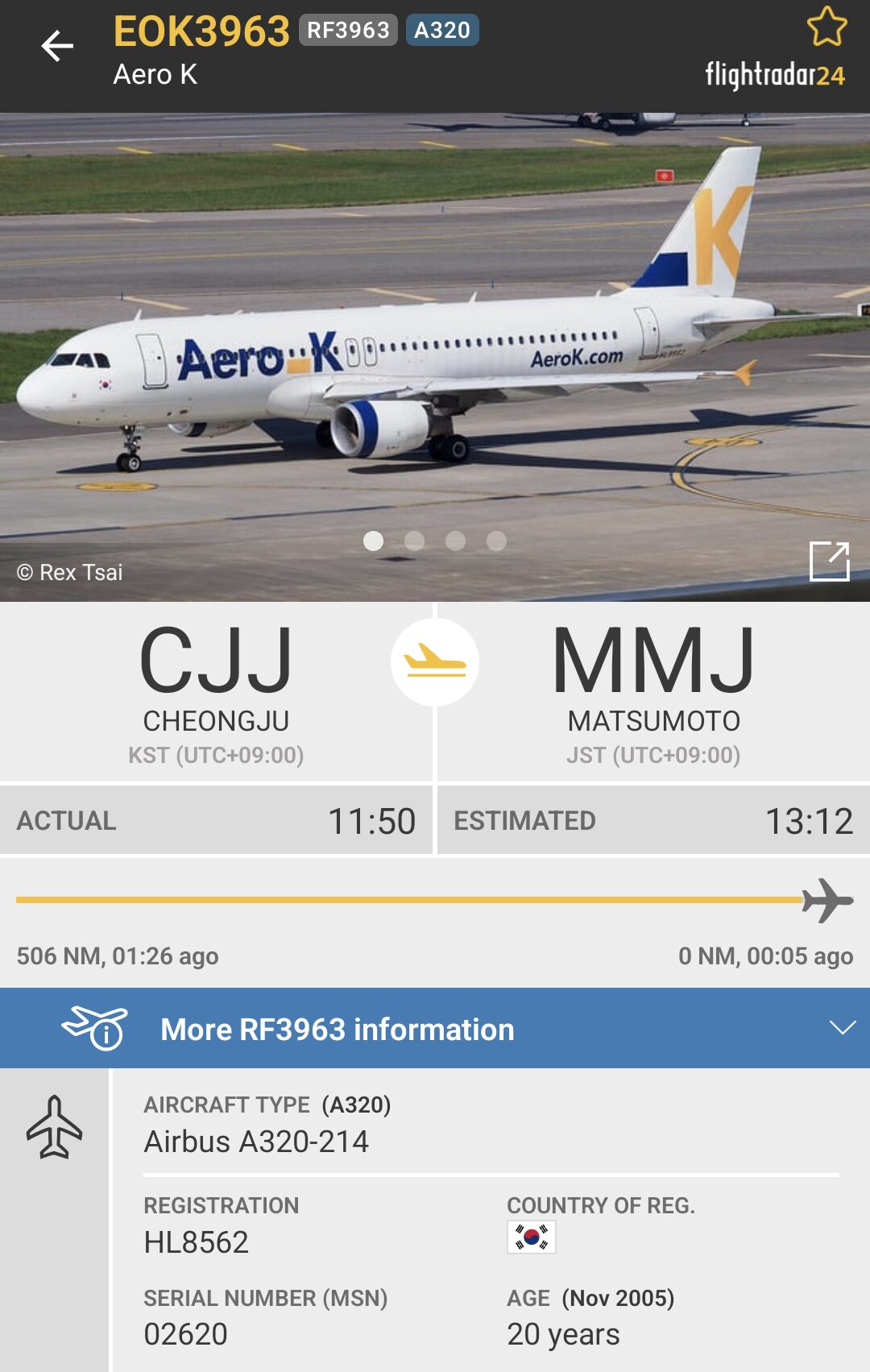Screen dimensions: 870x1372
Task: Open the aircraft photo in full view
Action: coord(829,561)
